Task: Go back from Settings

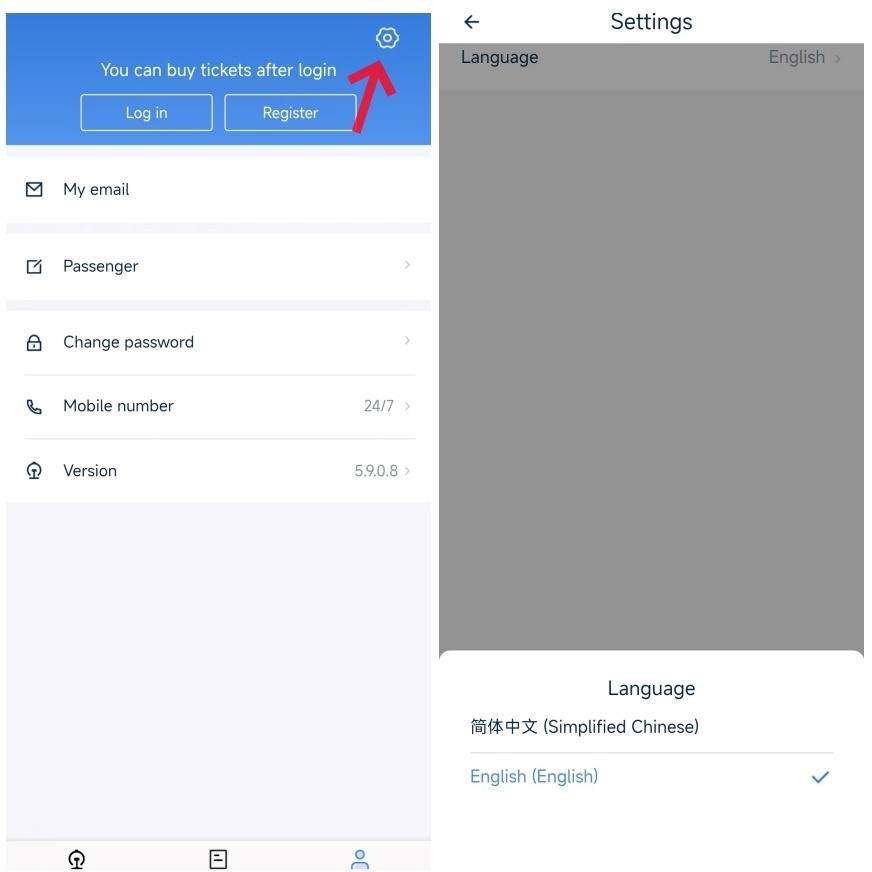Action: tap(472, 22)
